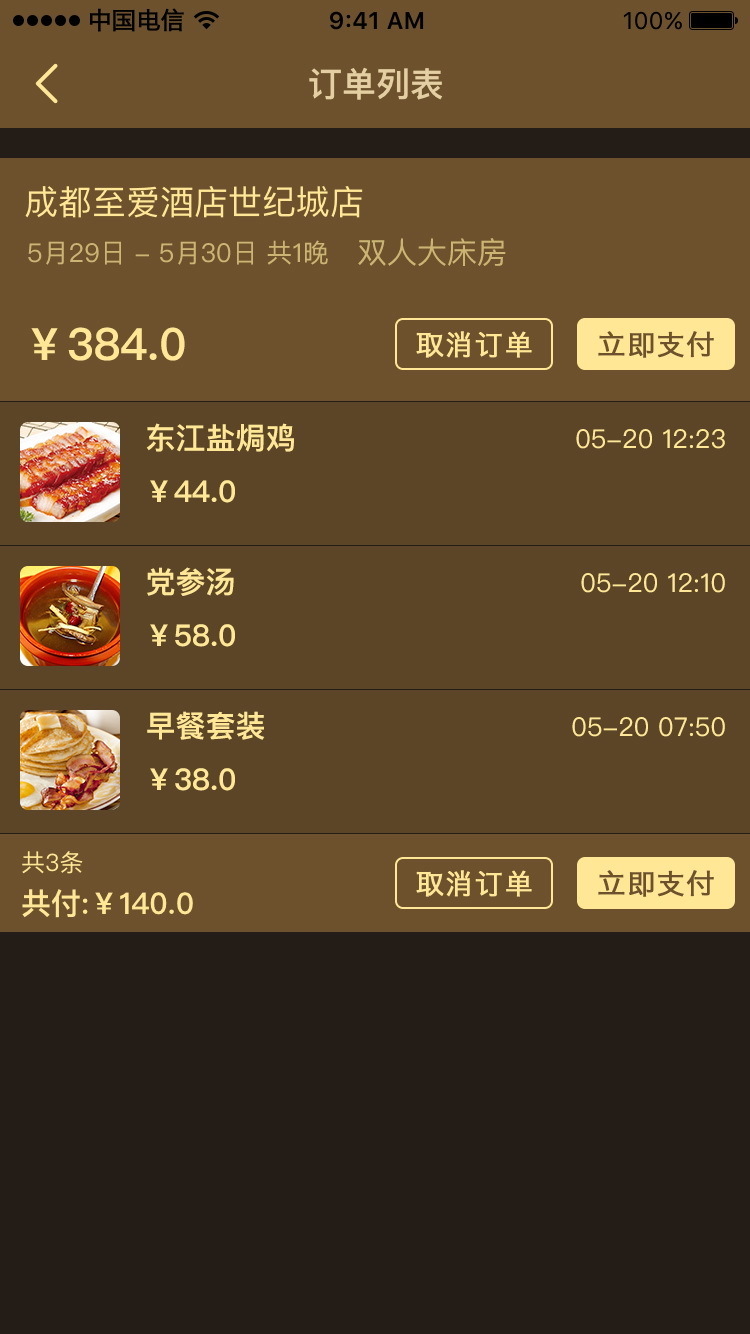Tap the 双人大床房 room type label
The height and width of the screenshot is (1334, 750).
(x=430, y=254)
